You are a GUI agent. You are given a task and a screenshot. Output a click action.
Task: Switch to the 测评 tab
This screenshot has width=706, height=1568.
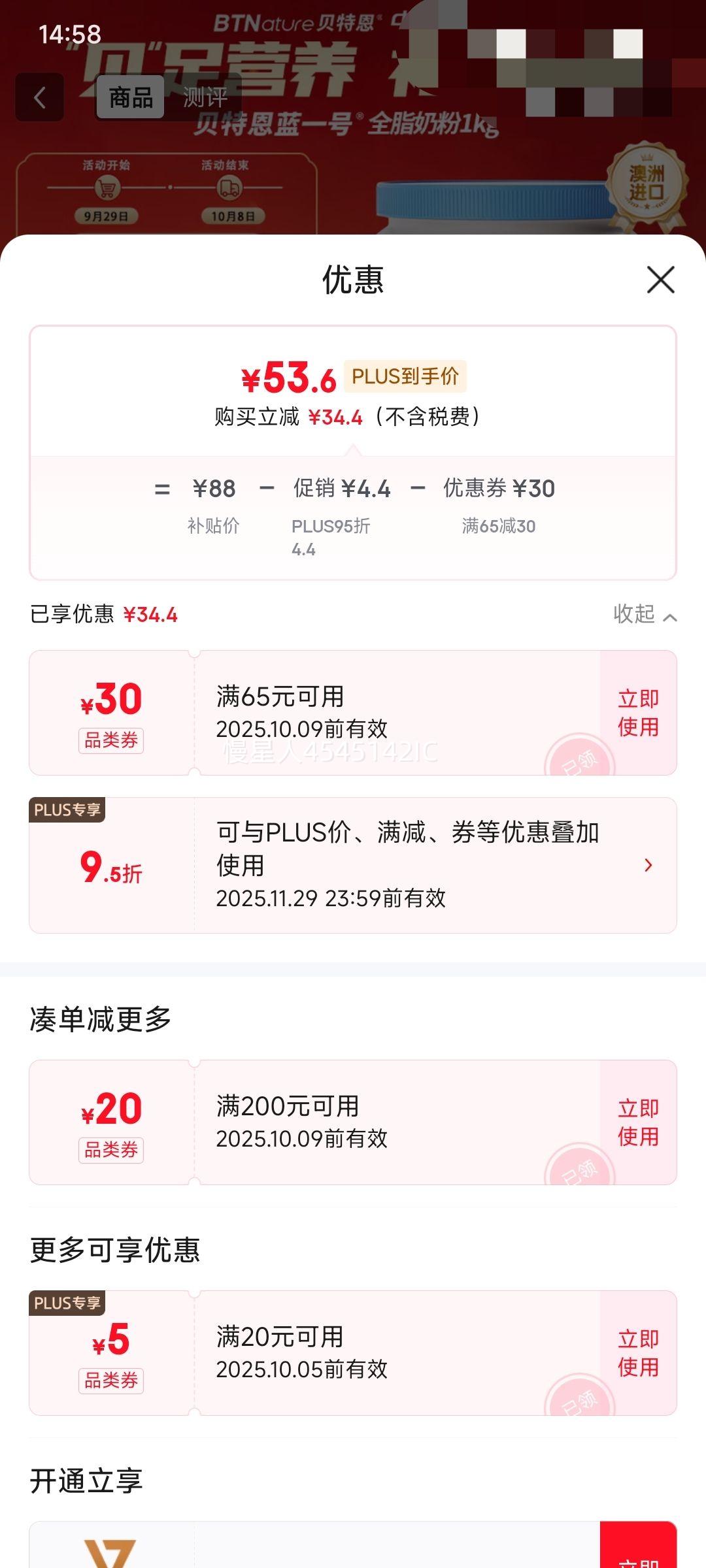205,98
